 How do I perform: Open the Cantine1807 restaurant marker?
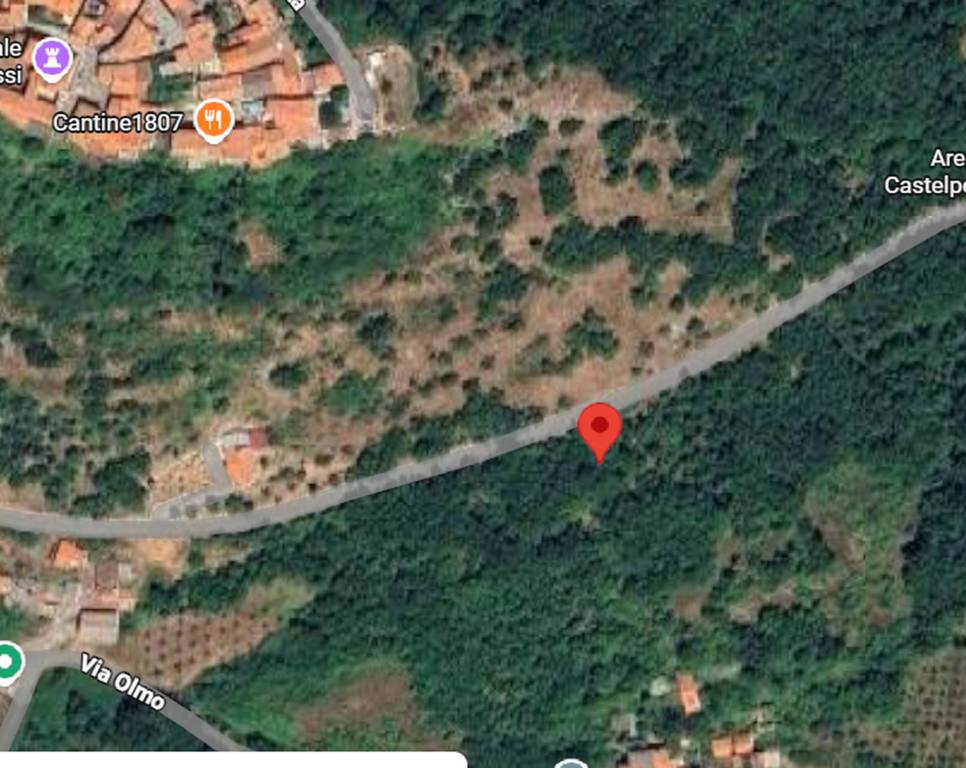(213, 120)
